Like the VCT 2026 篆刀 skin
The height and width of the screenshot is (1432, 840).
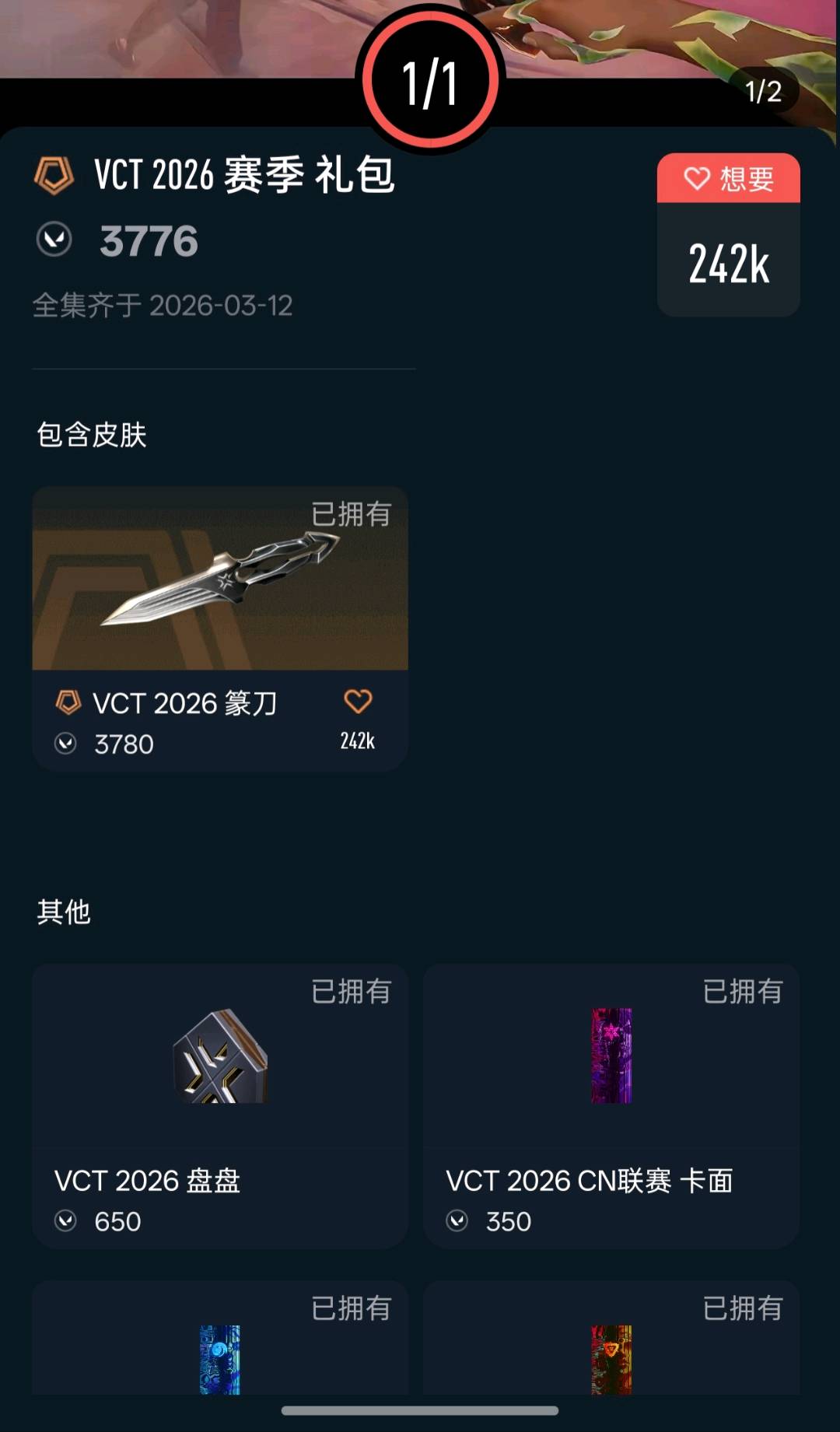pos(358,702)
